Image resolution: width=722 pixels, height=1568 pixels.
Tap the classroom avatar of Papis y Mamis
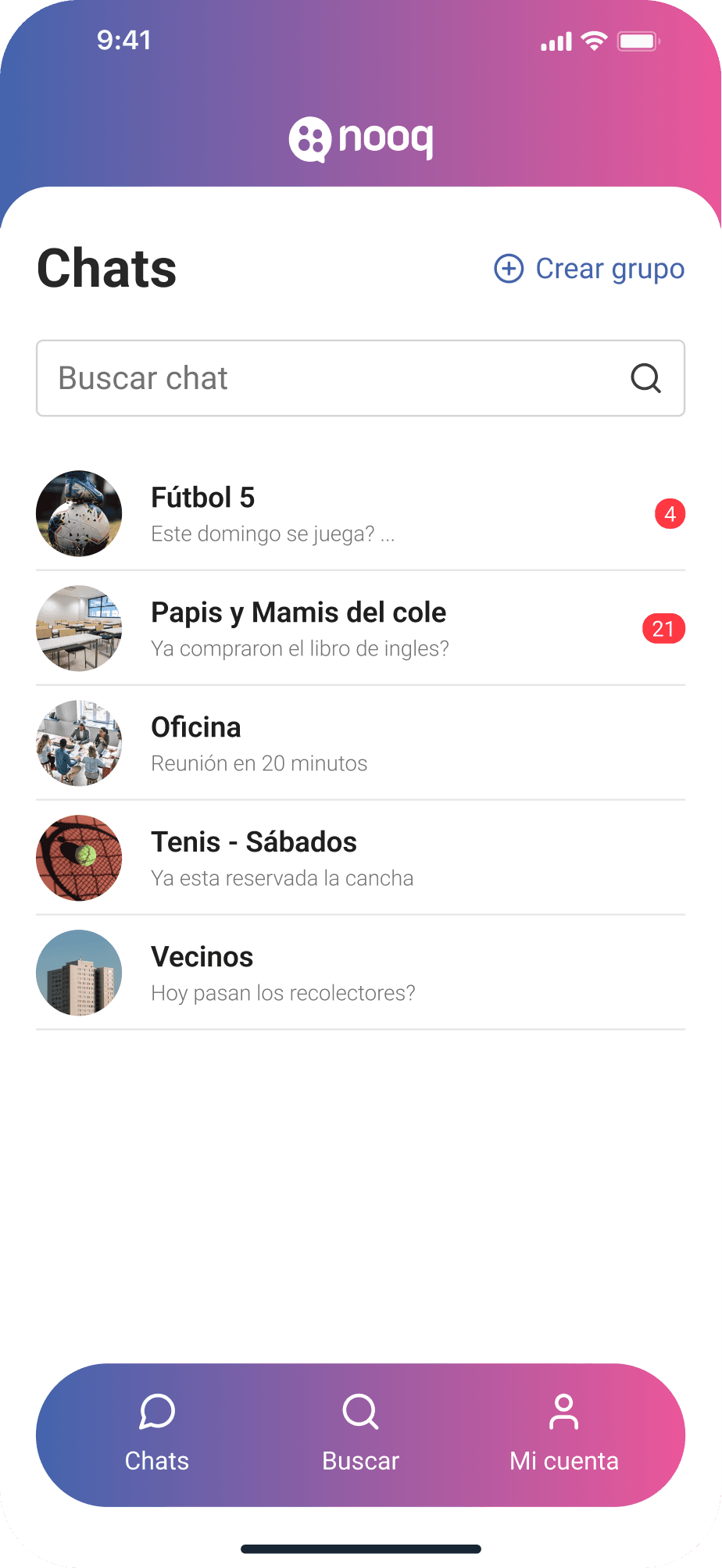(x=79, y=628)
